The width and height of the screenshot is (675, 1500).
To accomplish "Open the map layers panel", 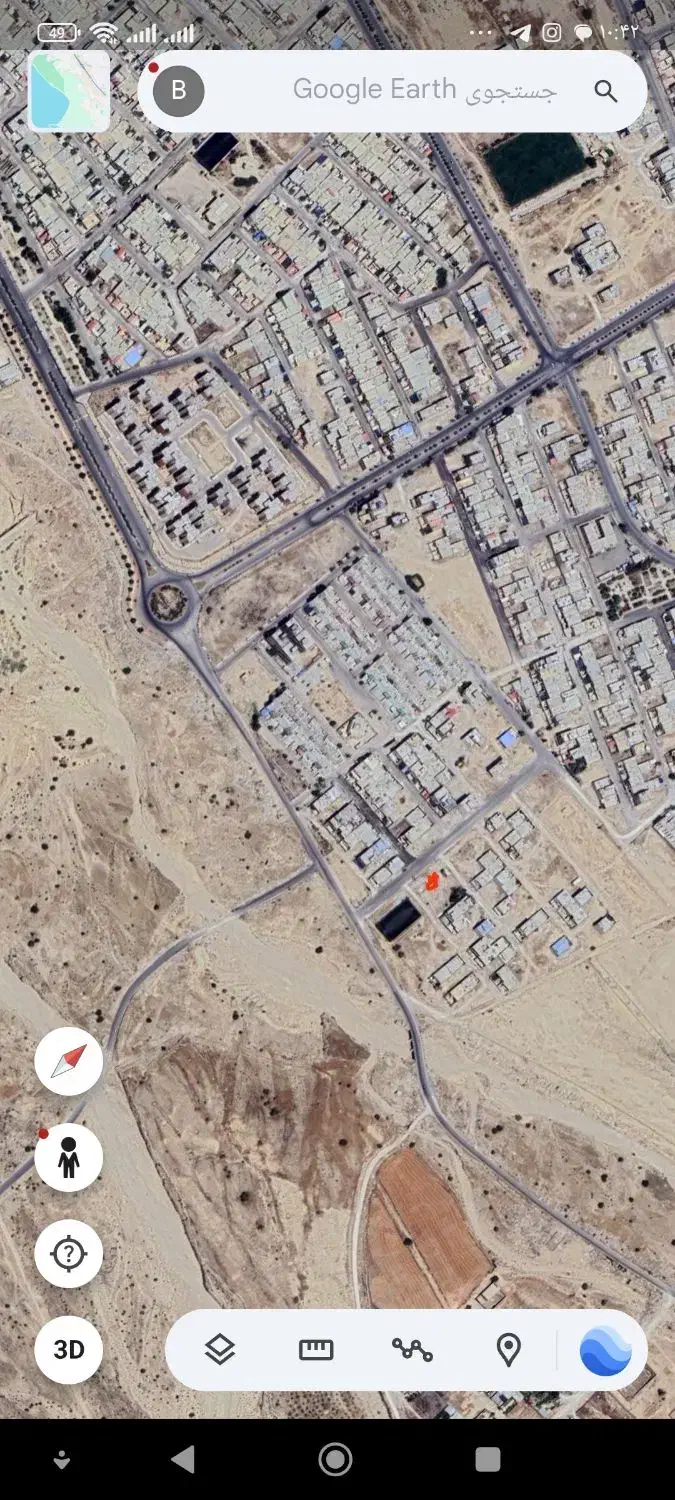I will pos(220,1350).
